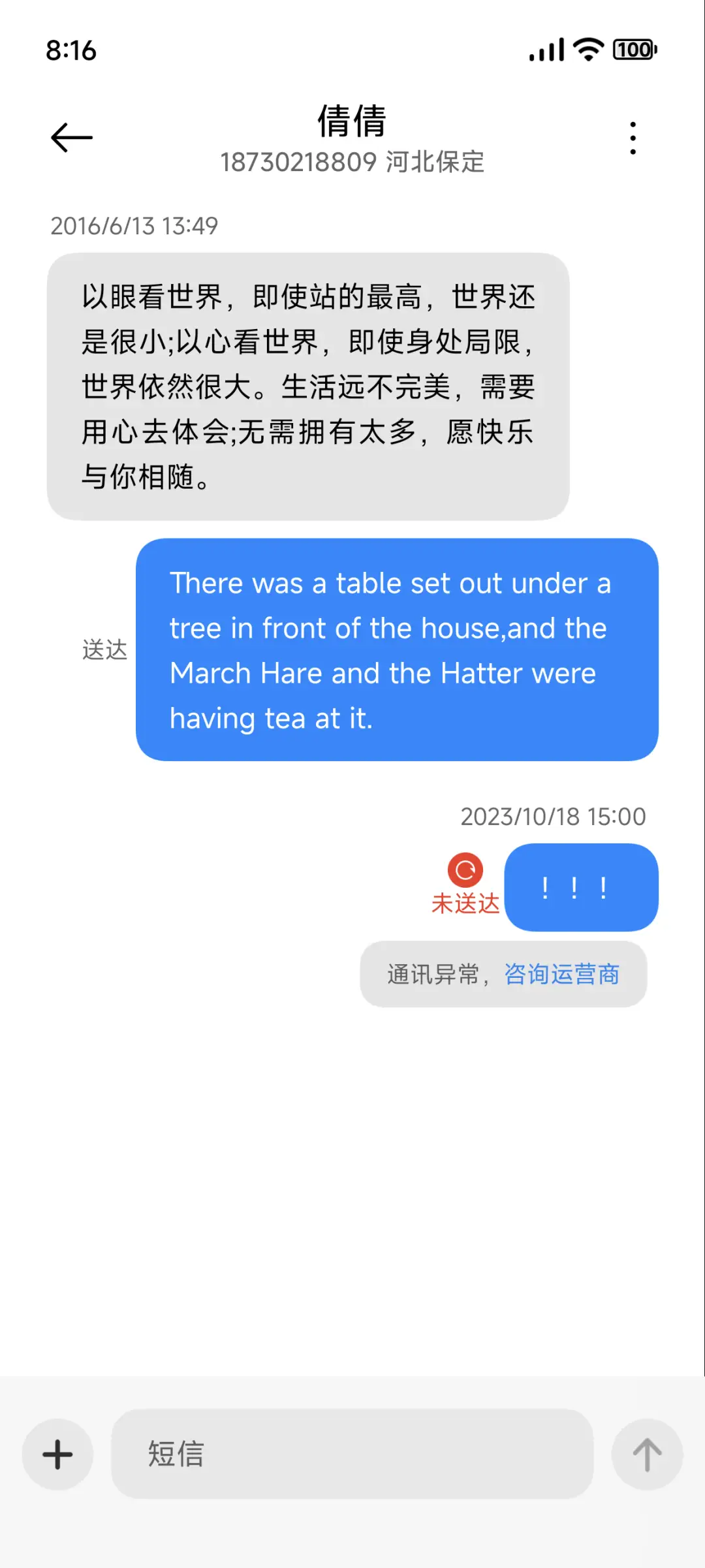Tap the 未送达 failed delivery label
Screen dimensions: 705x1568
pos(465,904)
